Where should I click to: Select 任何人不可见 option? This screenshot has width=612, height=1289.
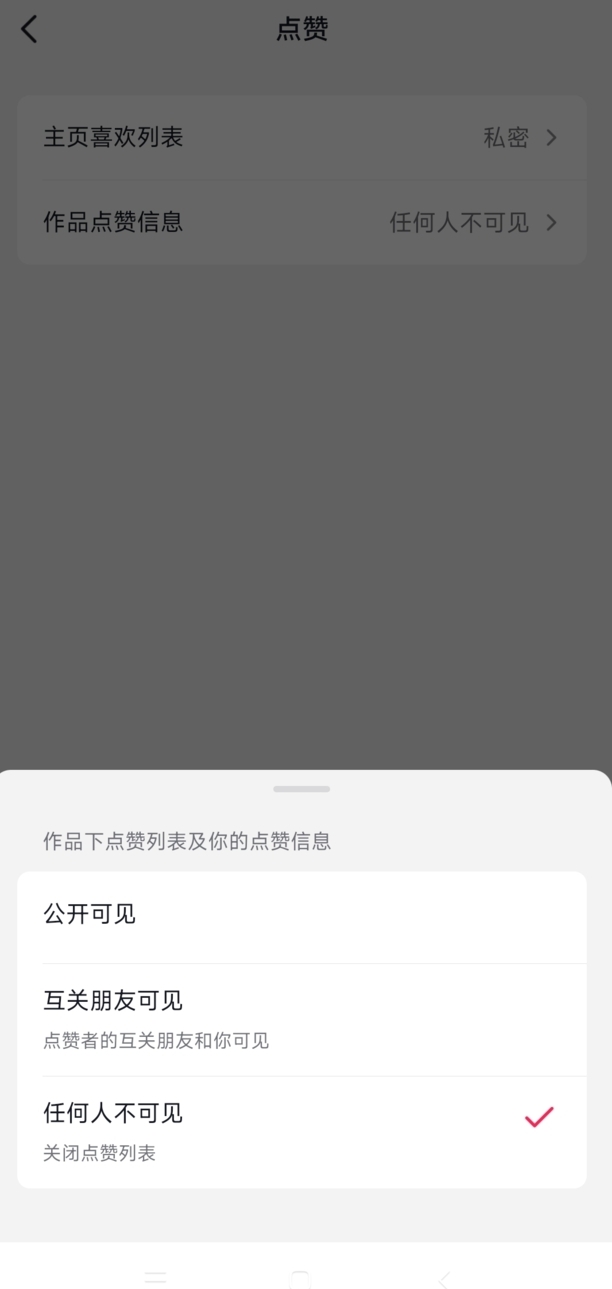tap(300, 1131)
